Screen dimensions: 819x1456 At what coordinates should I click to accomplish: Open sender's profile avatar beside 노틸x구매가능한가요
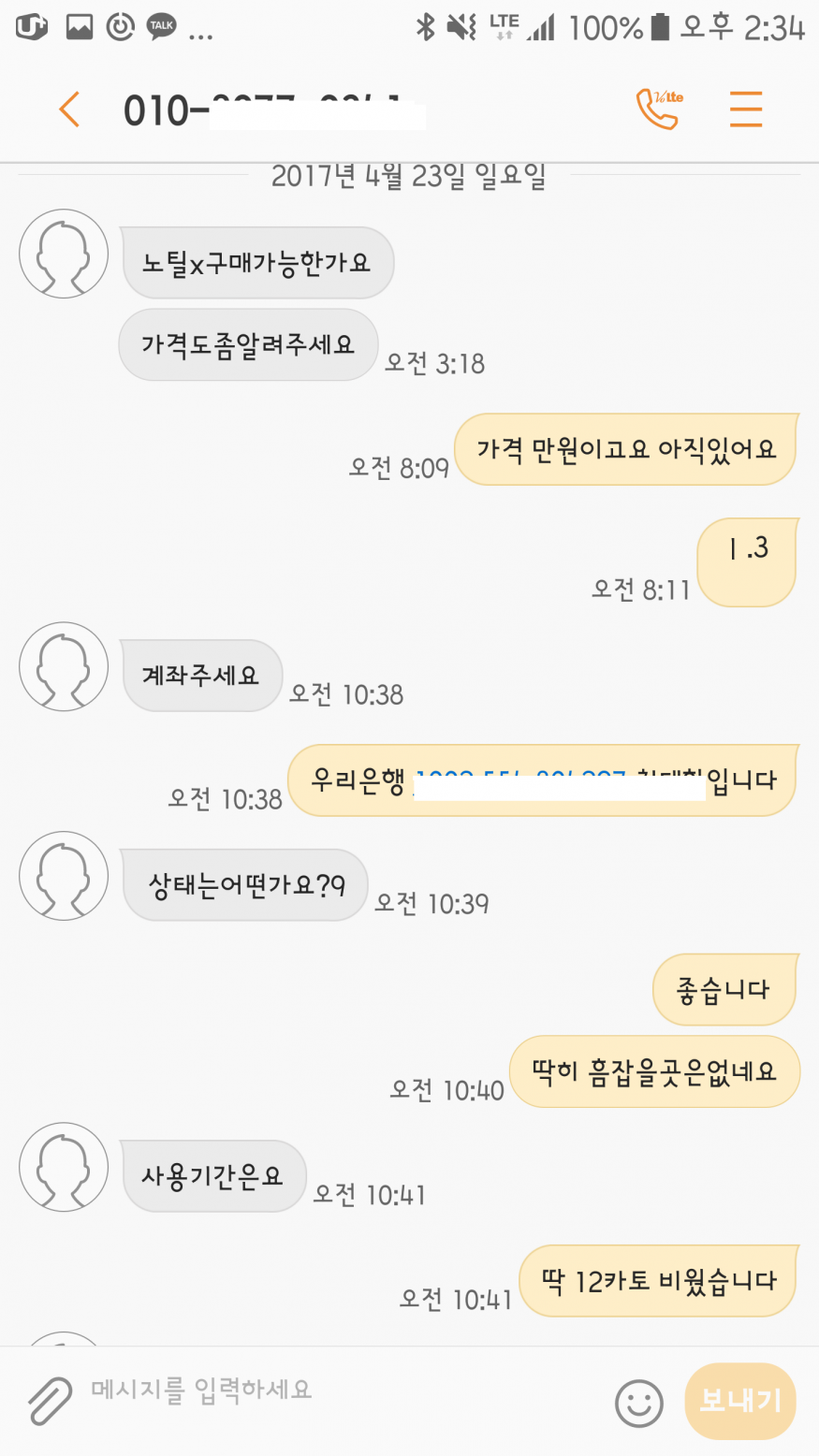coord(65,254)
